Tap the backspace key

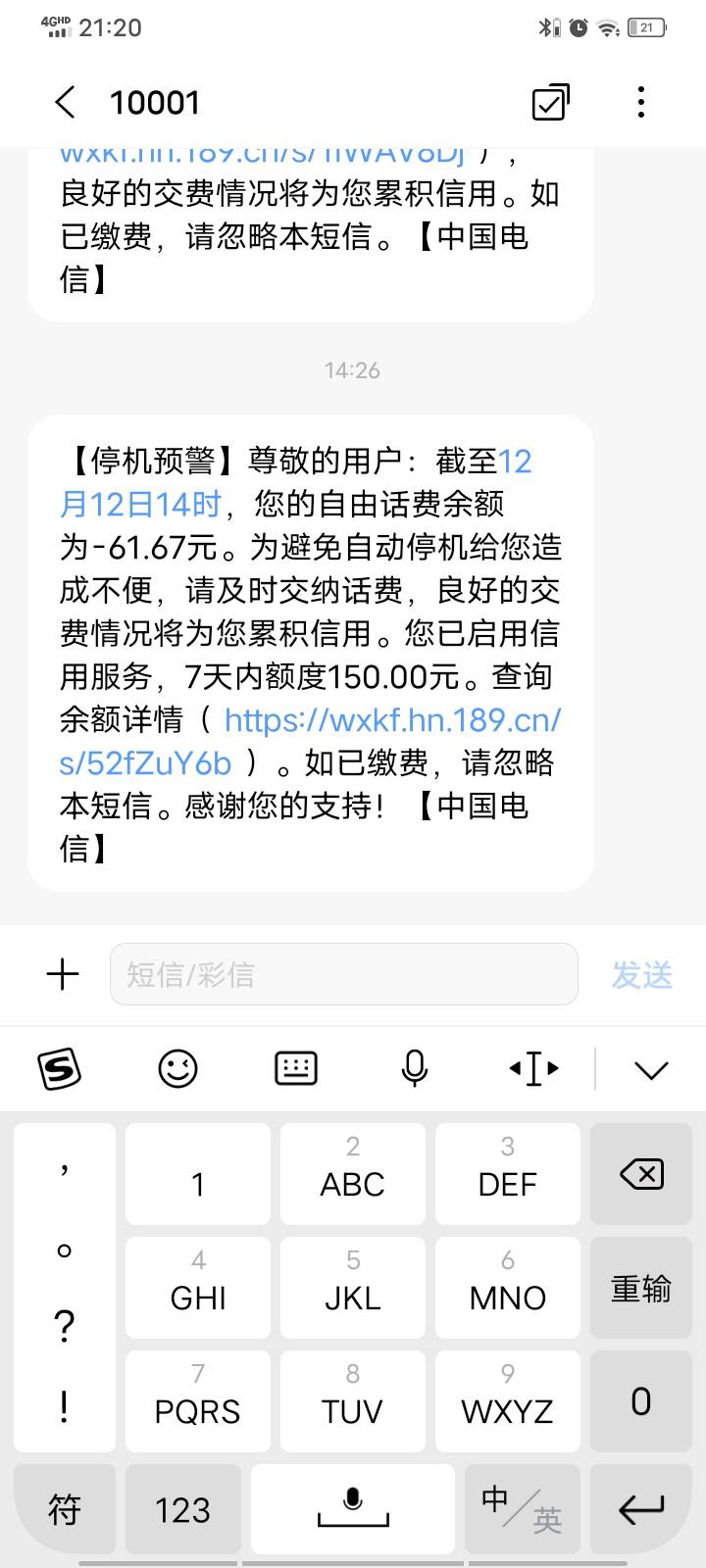(641, 1173)
